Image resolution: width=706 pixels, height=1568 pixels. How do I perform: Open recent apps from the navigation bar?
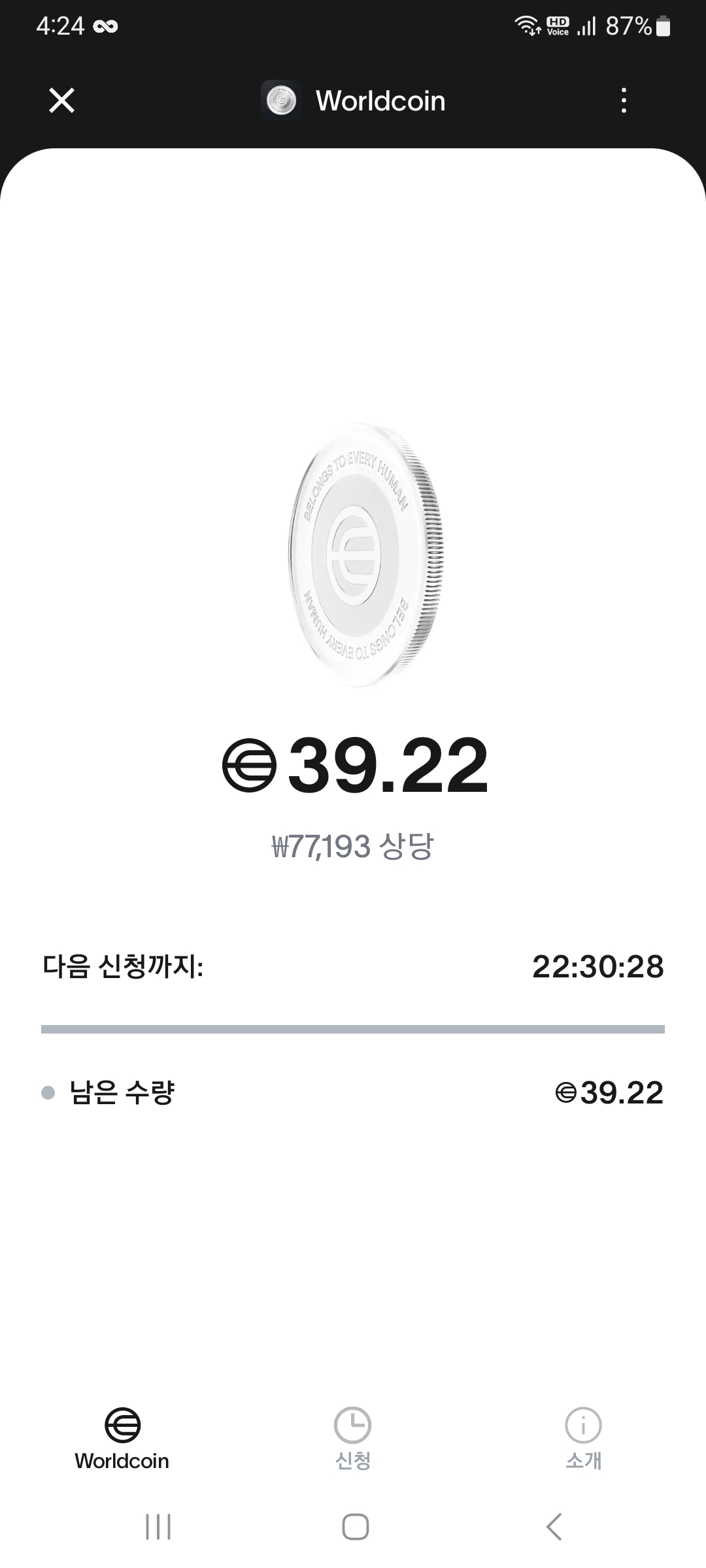158,1527
